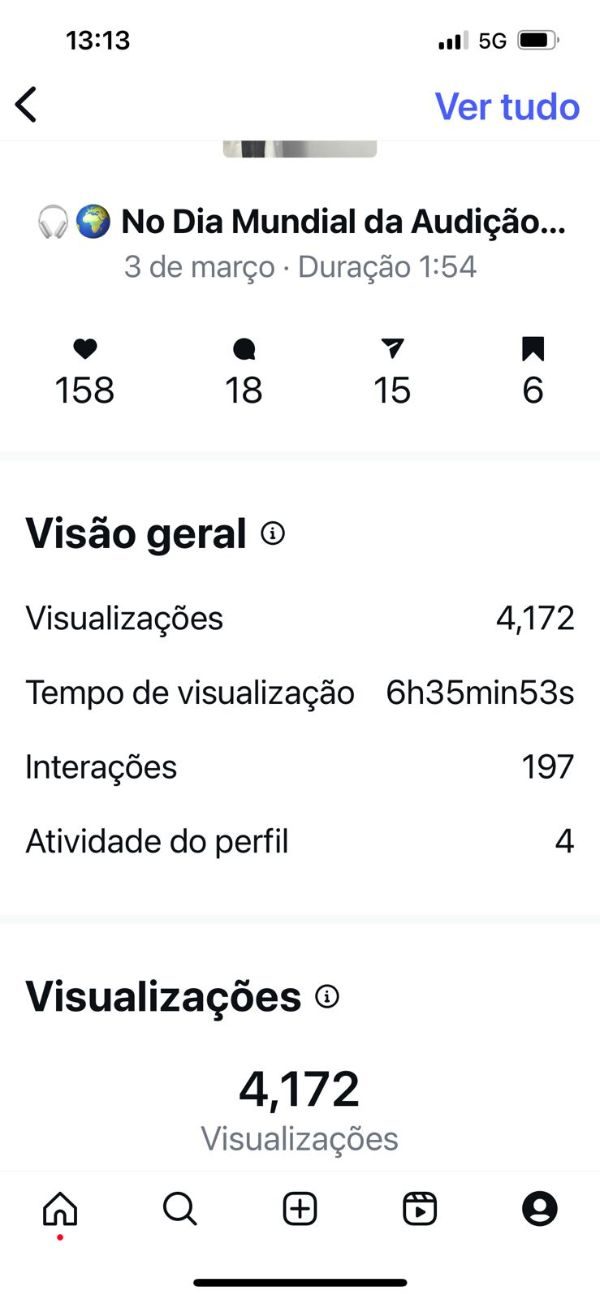Switch to the Reels tab
Viewport: 600px width, 1299px height.
420,1210
